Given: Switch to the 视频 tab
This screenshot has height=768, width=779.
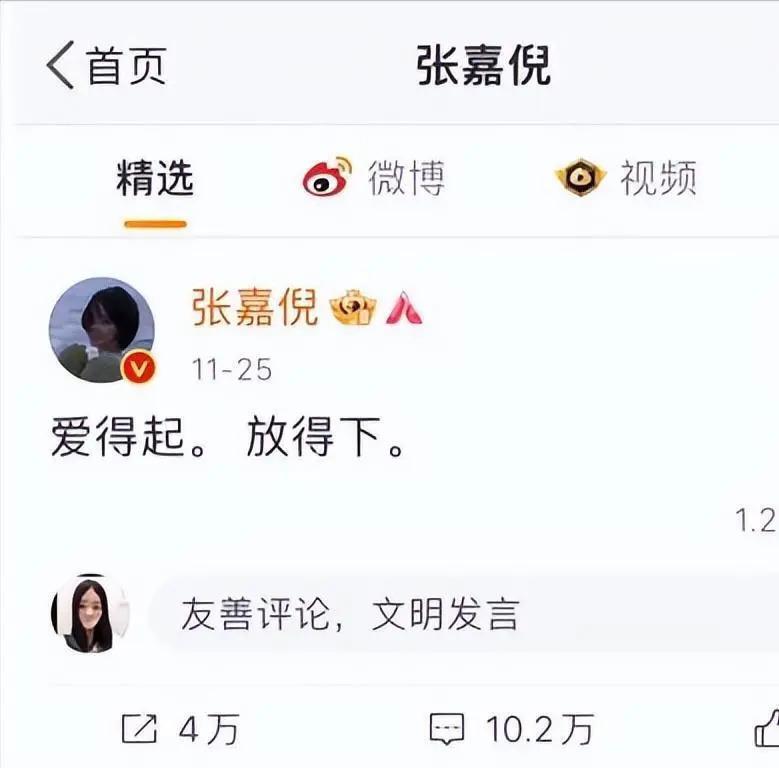Looking at the screenshot, I should pyautogui.click(x=627, y=179).
